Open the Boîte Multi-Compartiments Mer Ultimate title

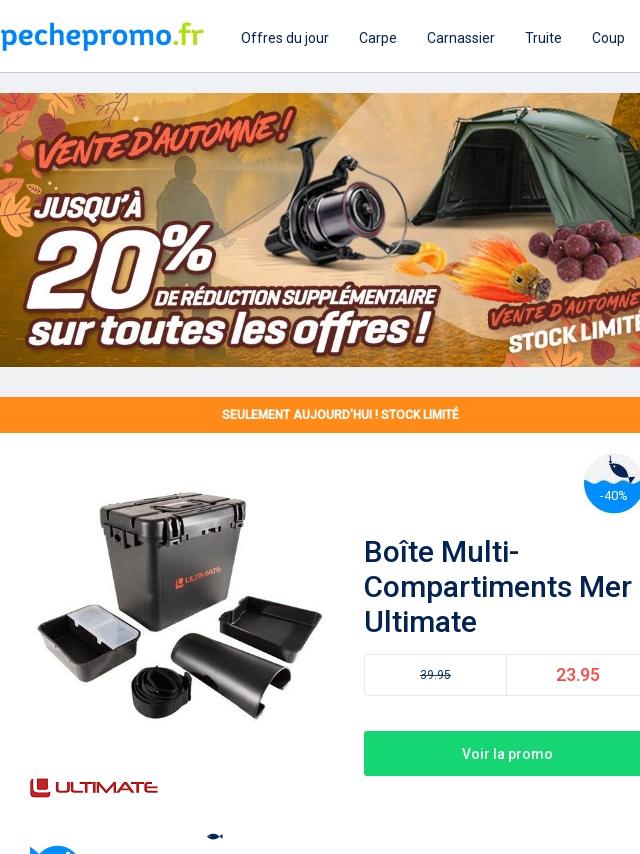point(498,587)
